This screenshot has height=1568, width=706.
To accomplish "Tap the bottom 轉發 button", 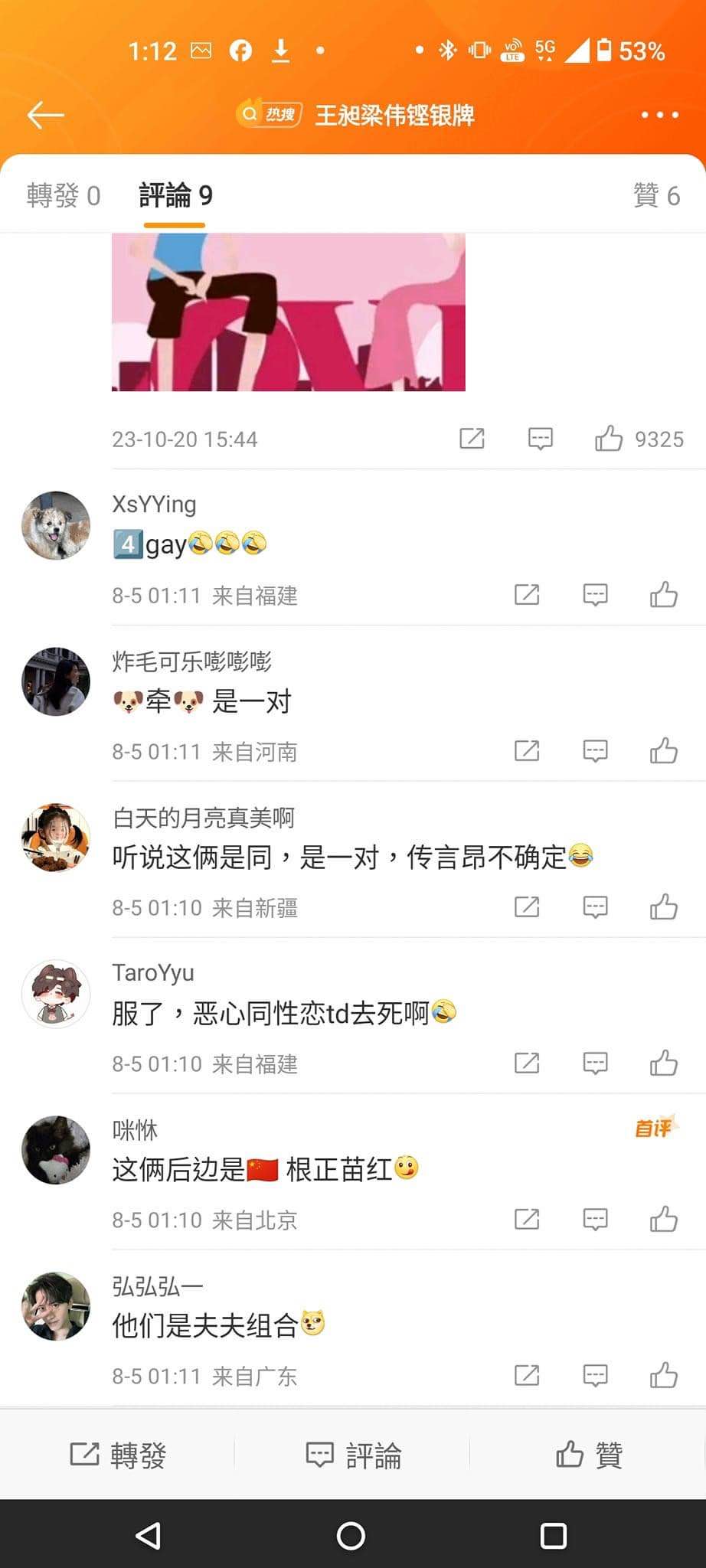I will coord(118,1455).
